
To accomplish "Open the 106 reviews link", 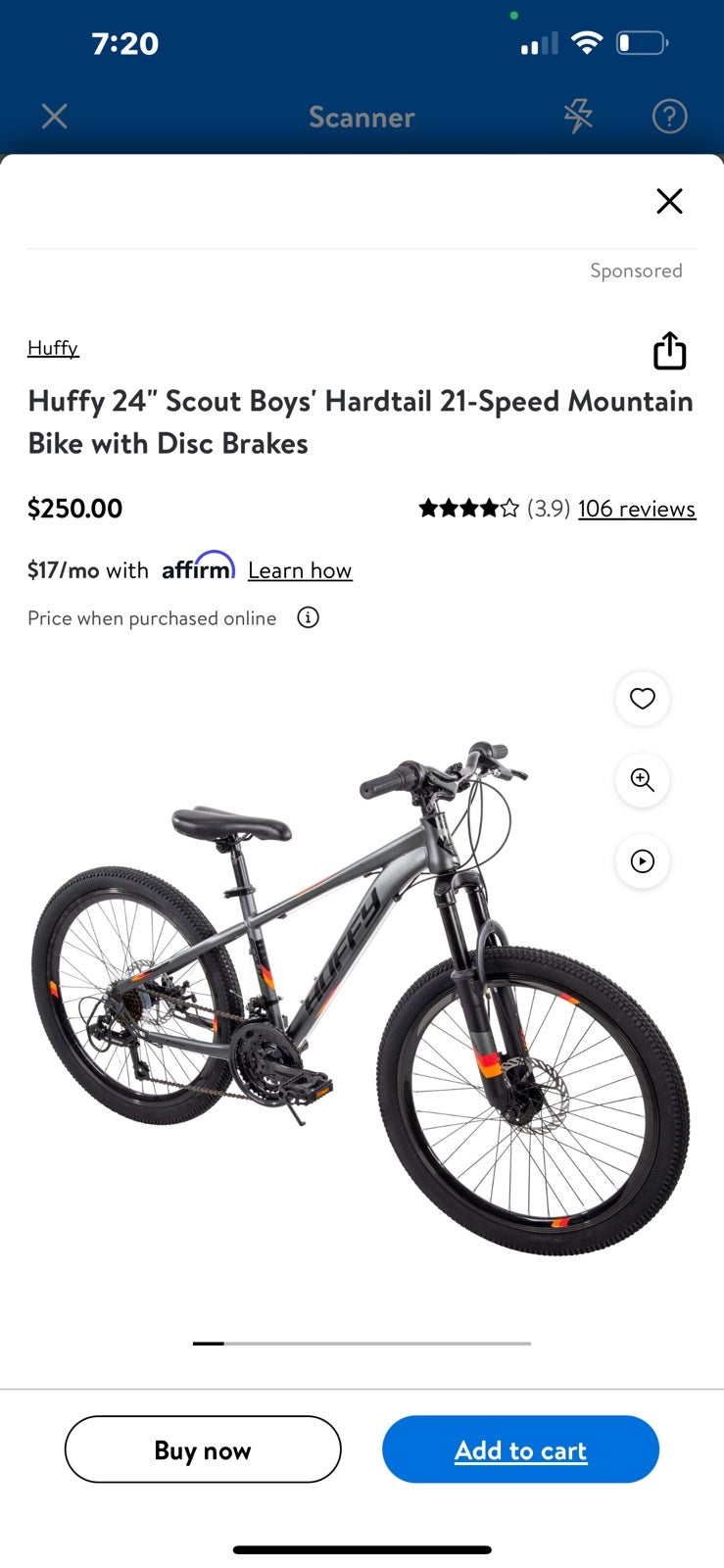I will [637, 509].
